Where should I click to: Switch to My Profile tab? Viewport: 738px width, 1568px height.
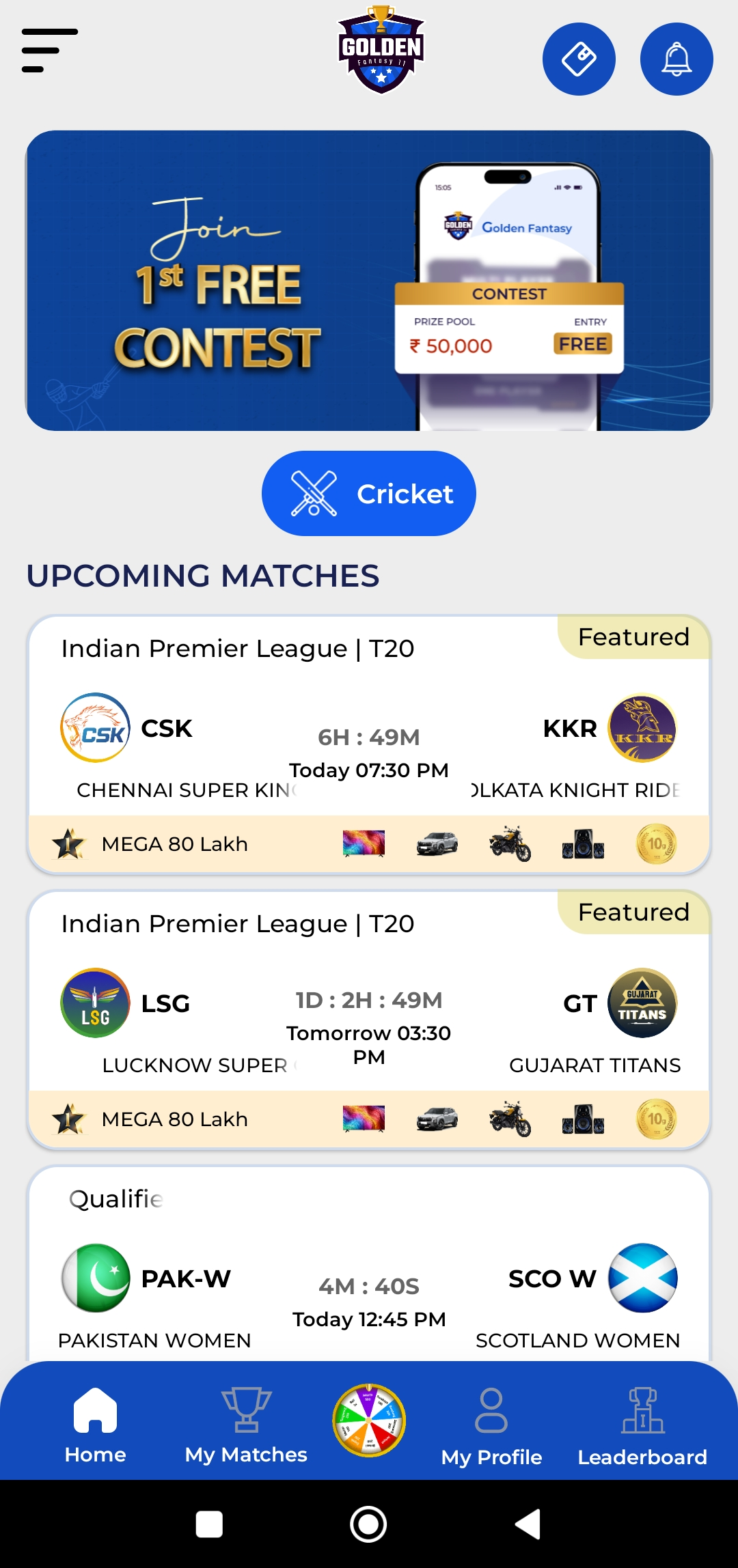pos(491,1426)
